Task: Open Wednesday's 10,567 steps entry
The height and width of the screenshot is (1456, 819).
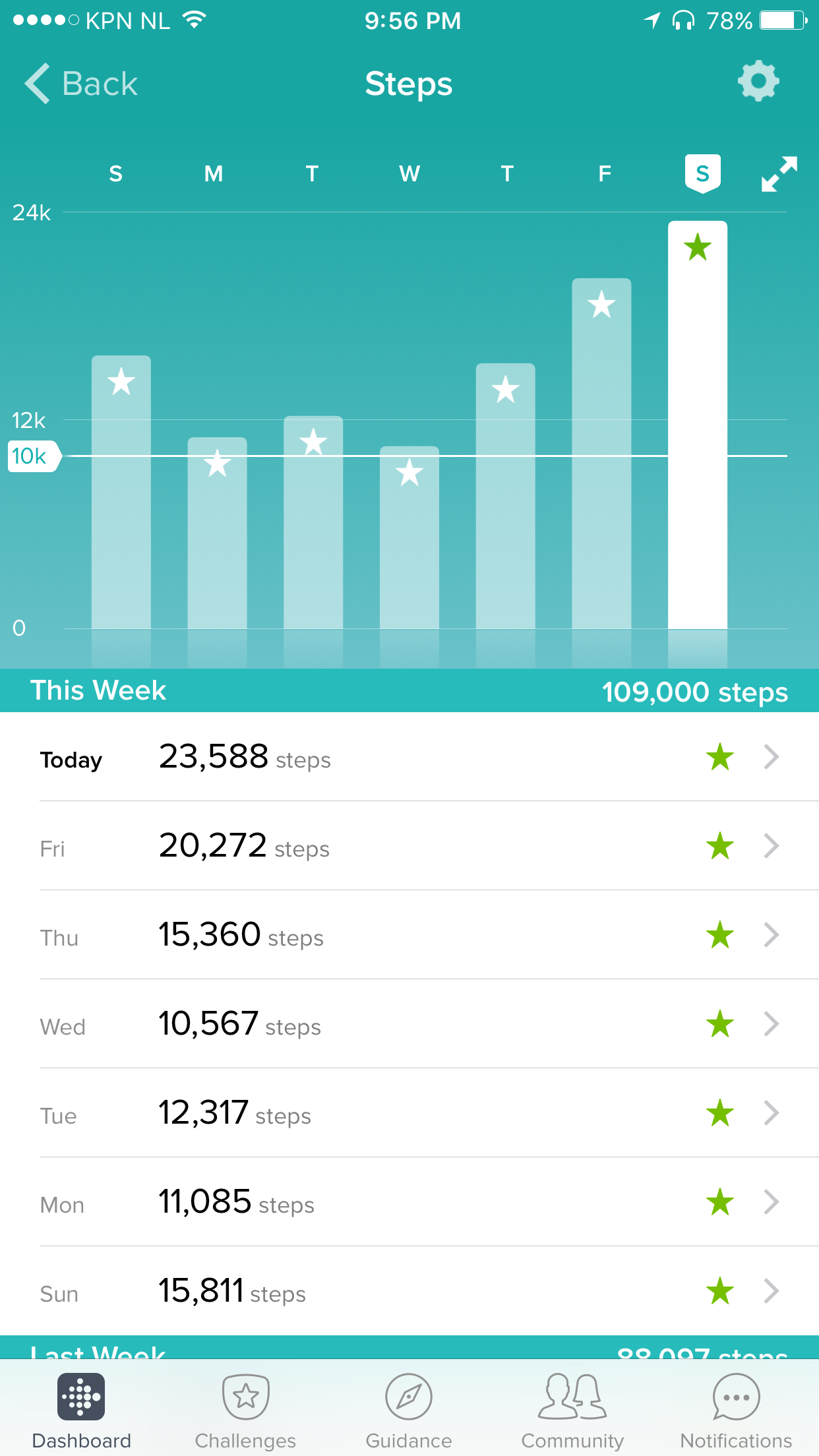Action: click(x=409, y=1024)
